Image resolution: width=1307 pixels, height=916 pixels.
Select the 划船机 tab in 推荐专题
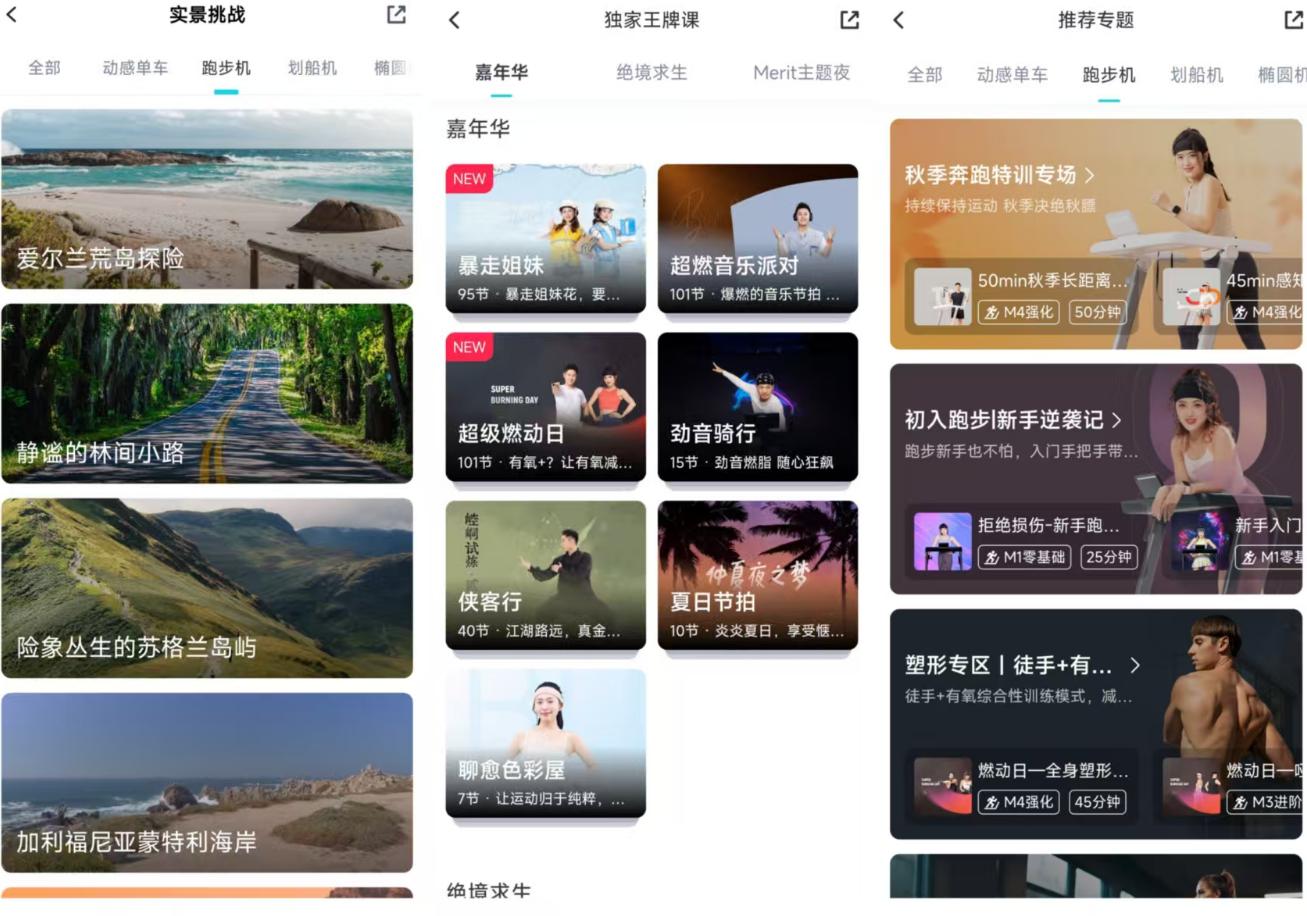click(x=1196, y=75)
